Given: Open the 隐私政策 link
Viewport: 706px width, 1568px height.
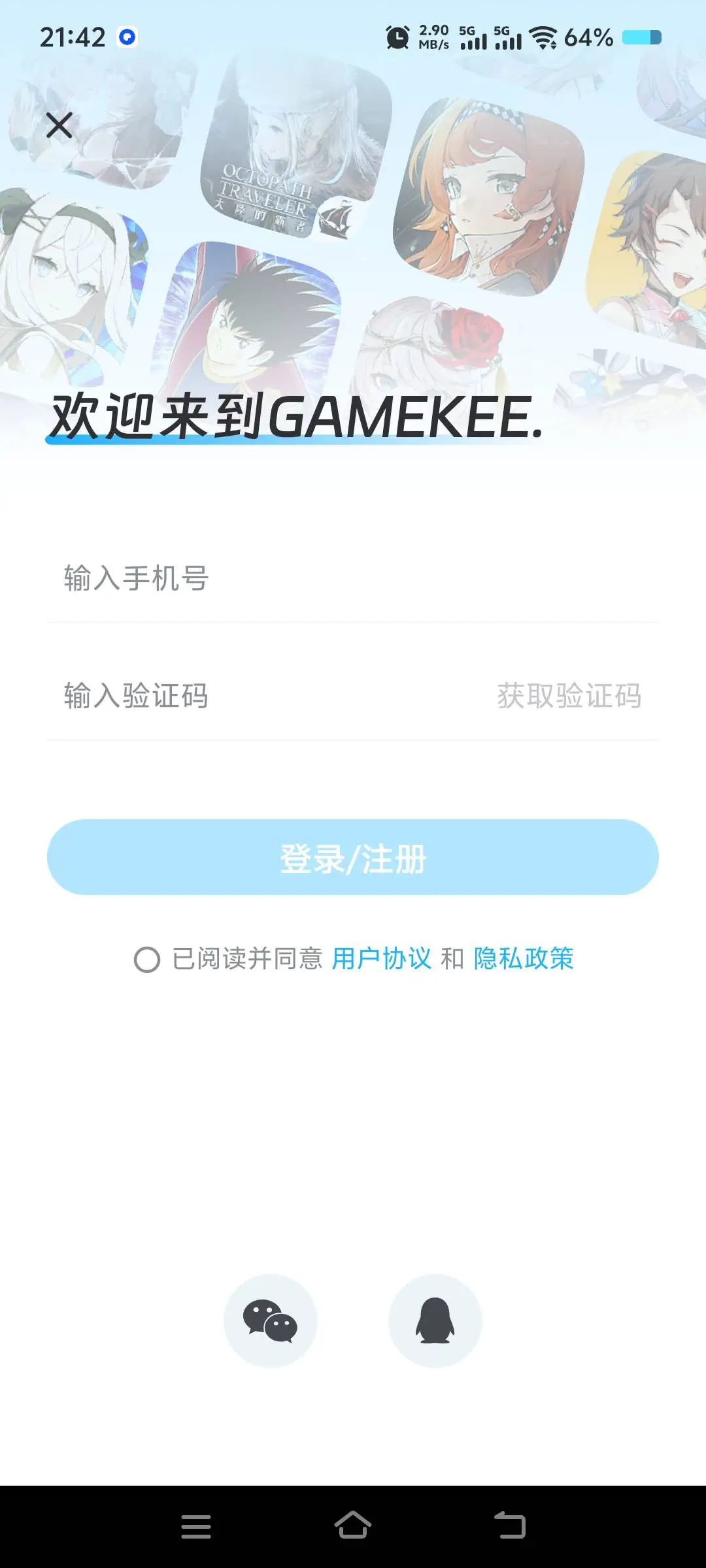Looking at the screenshot, I should [524, 959].
